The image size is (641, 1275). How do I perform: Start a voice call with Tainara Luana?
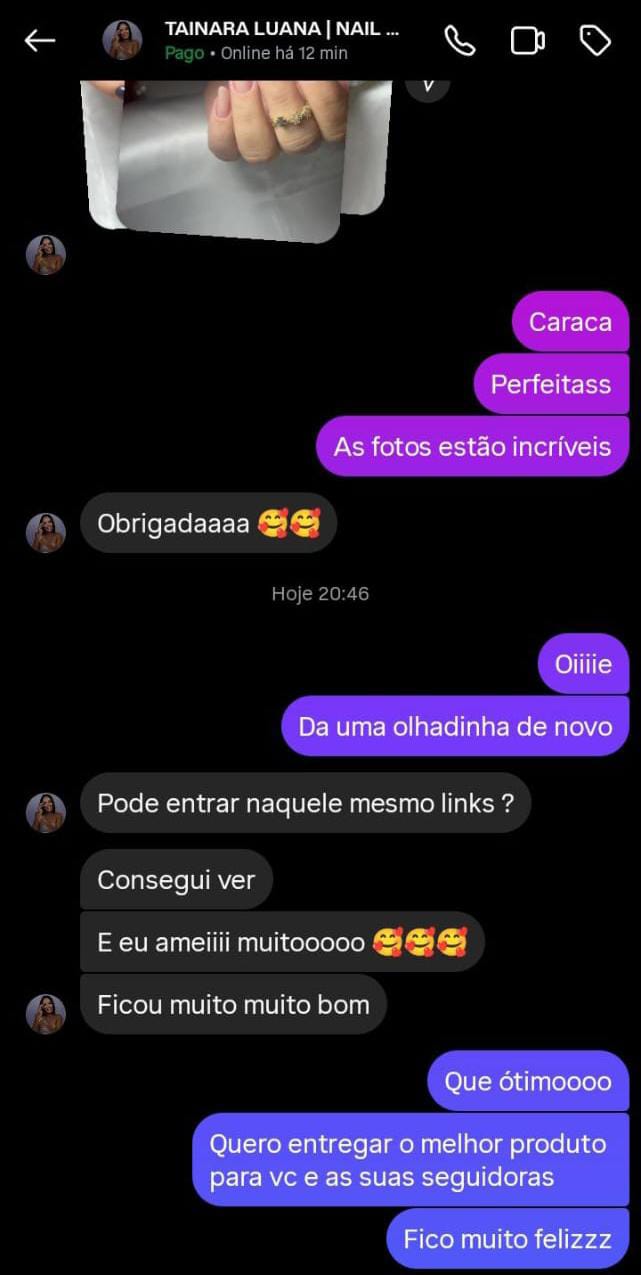(x=459, y=40)
